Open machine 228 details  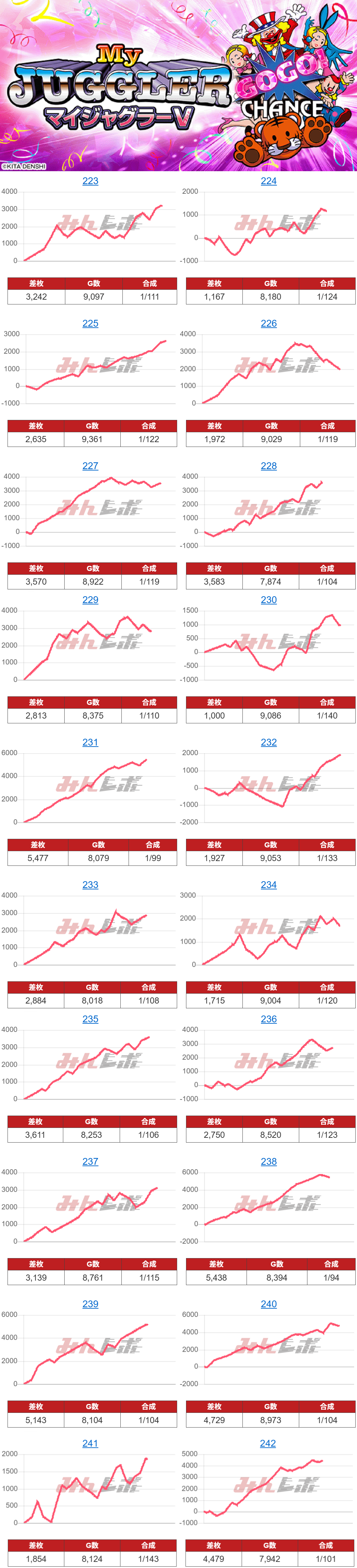pos(269,466)
